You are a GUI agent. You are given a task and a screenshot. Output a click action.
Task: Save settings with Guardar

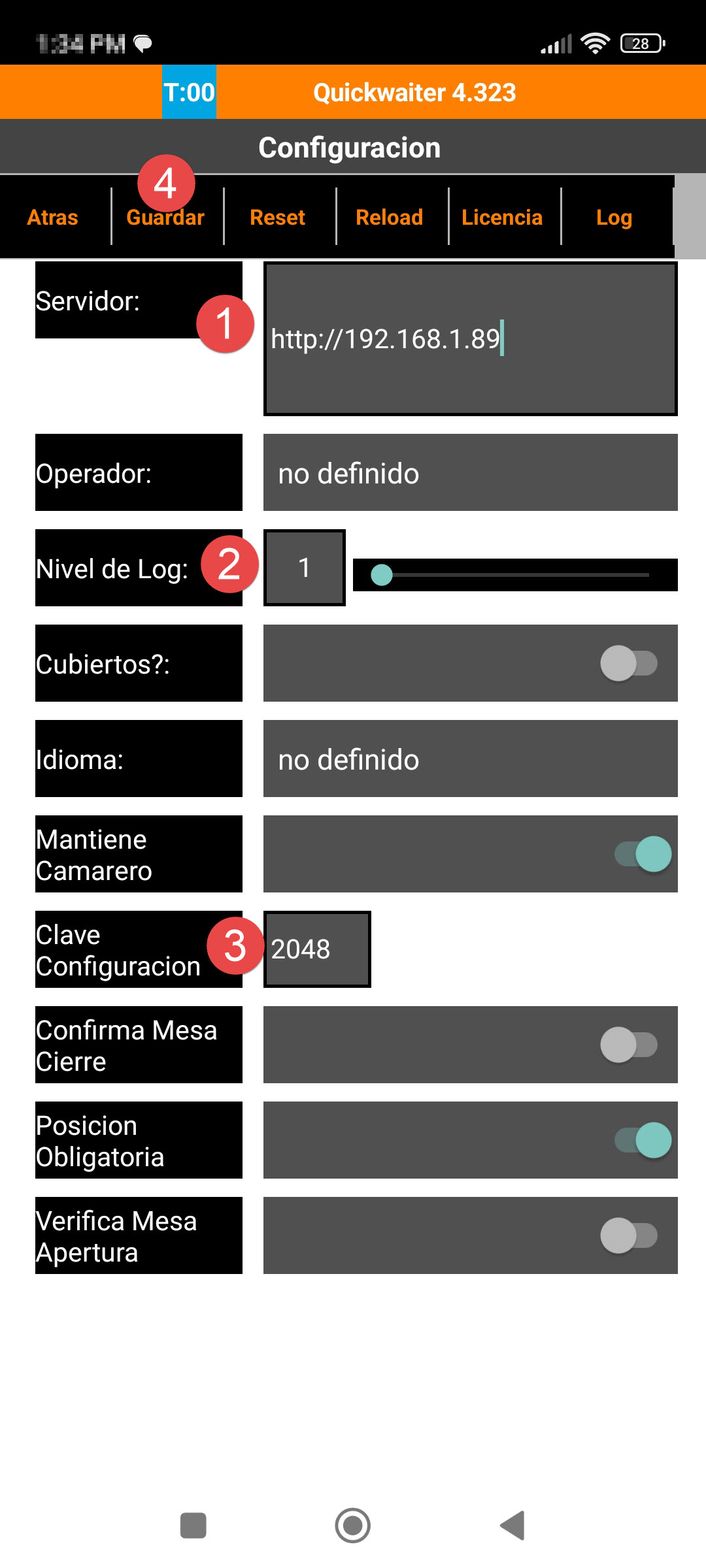[165, 217]
